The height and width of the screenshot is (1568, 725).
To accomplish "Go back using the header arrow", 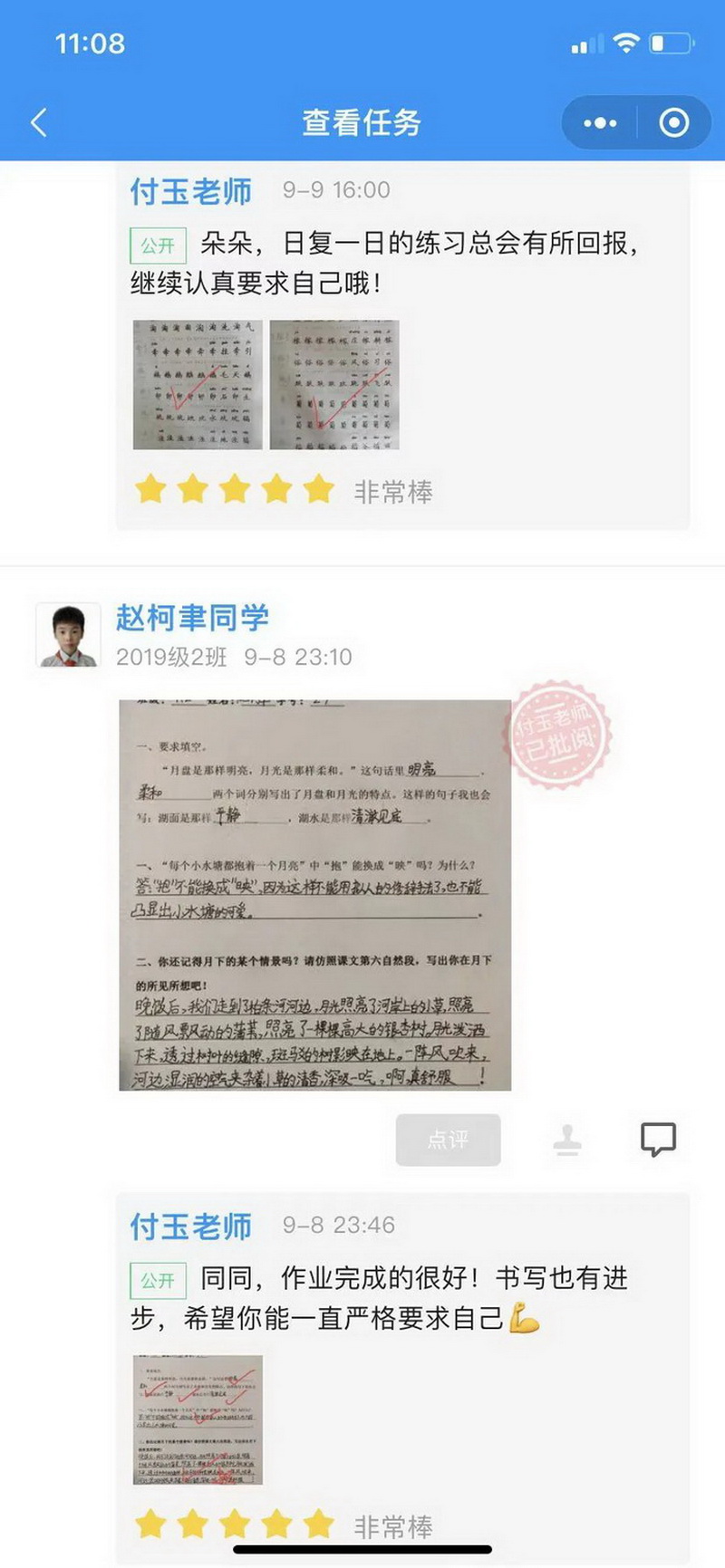I will click(x=39, y=122).
